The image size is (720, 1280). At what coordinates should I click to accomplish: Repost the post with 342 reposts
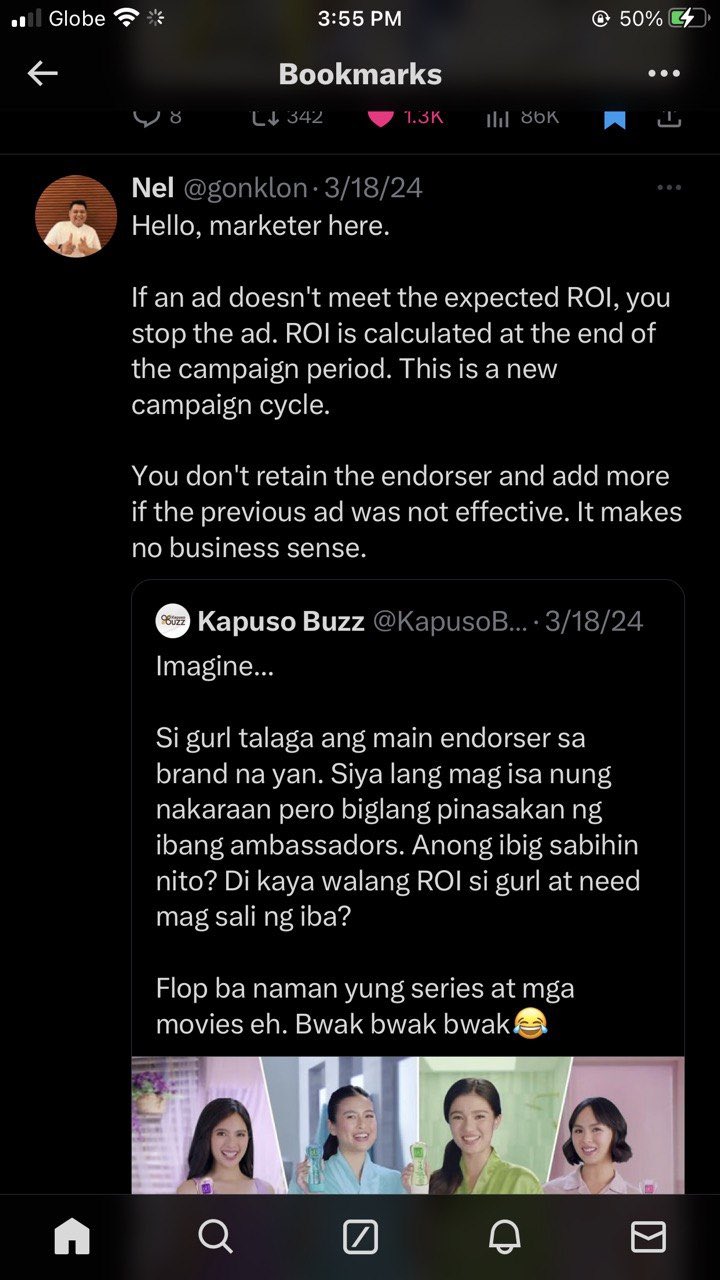[x=266, y=117]
